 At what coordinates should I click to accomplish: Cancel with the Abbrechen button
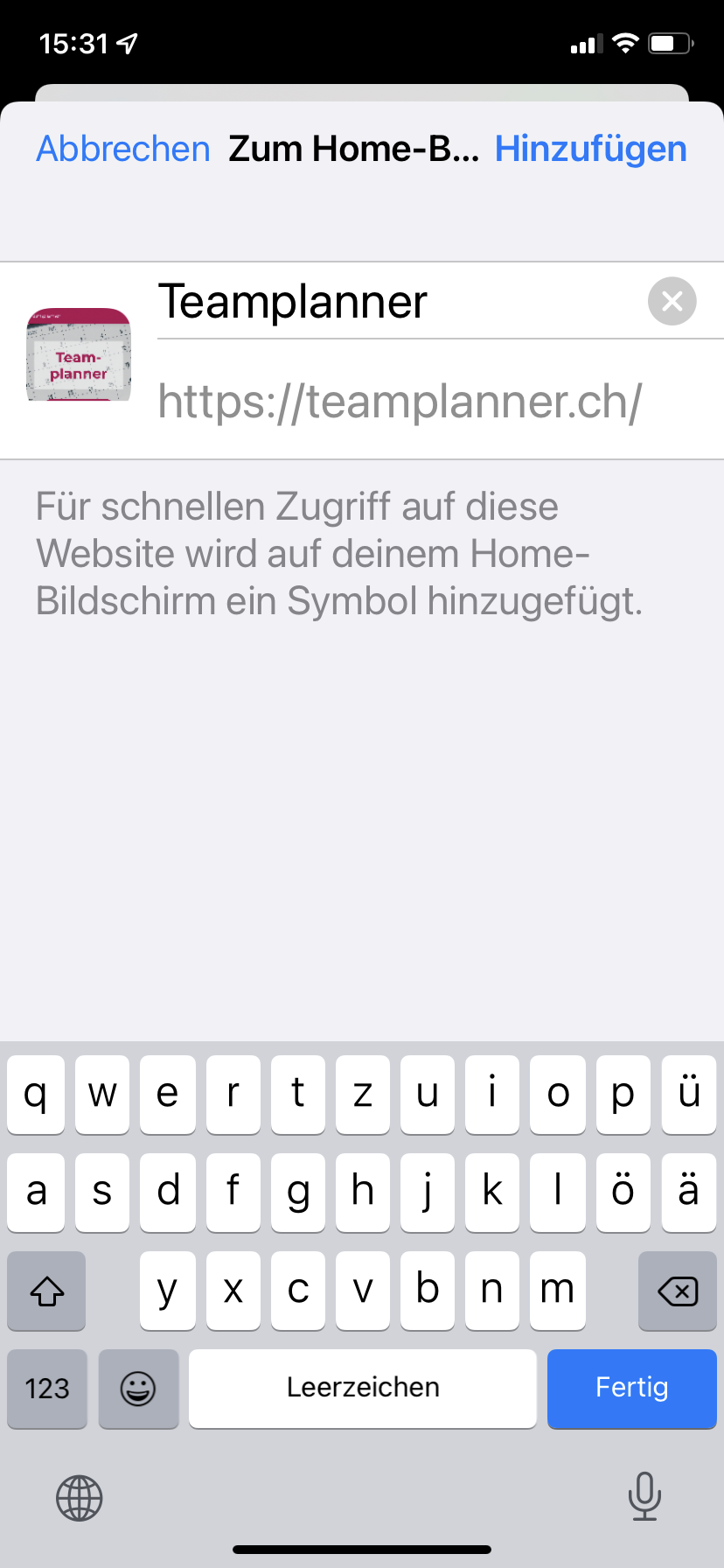(x=123, y=149)
